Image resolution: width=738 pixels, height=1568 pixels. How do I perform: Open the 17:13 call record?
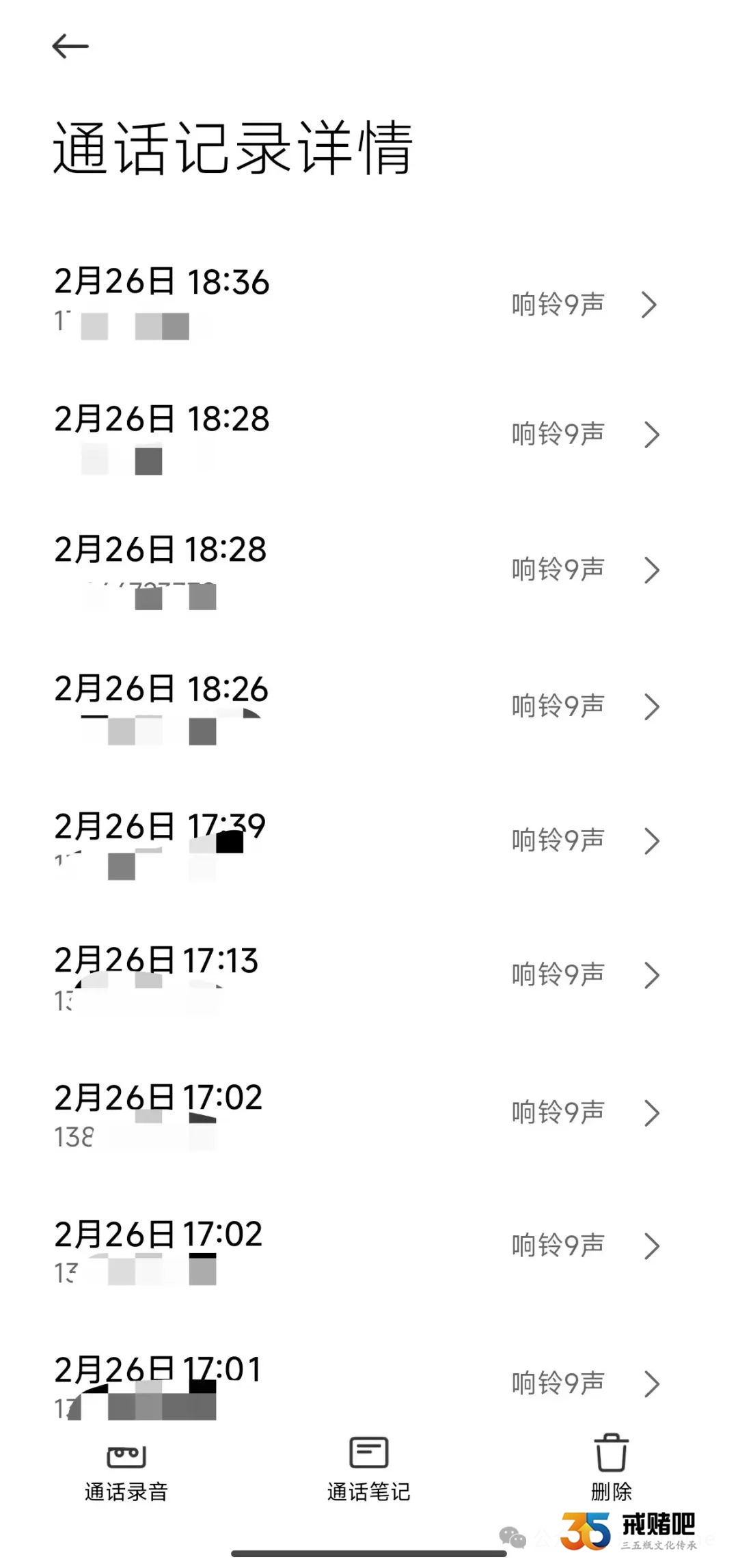coord(369,976)
